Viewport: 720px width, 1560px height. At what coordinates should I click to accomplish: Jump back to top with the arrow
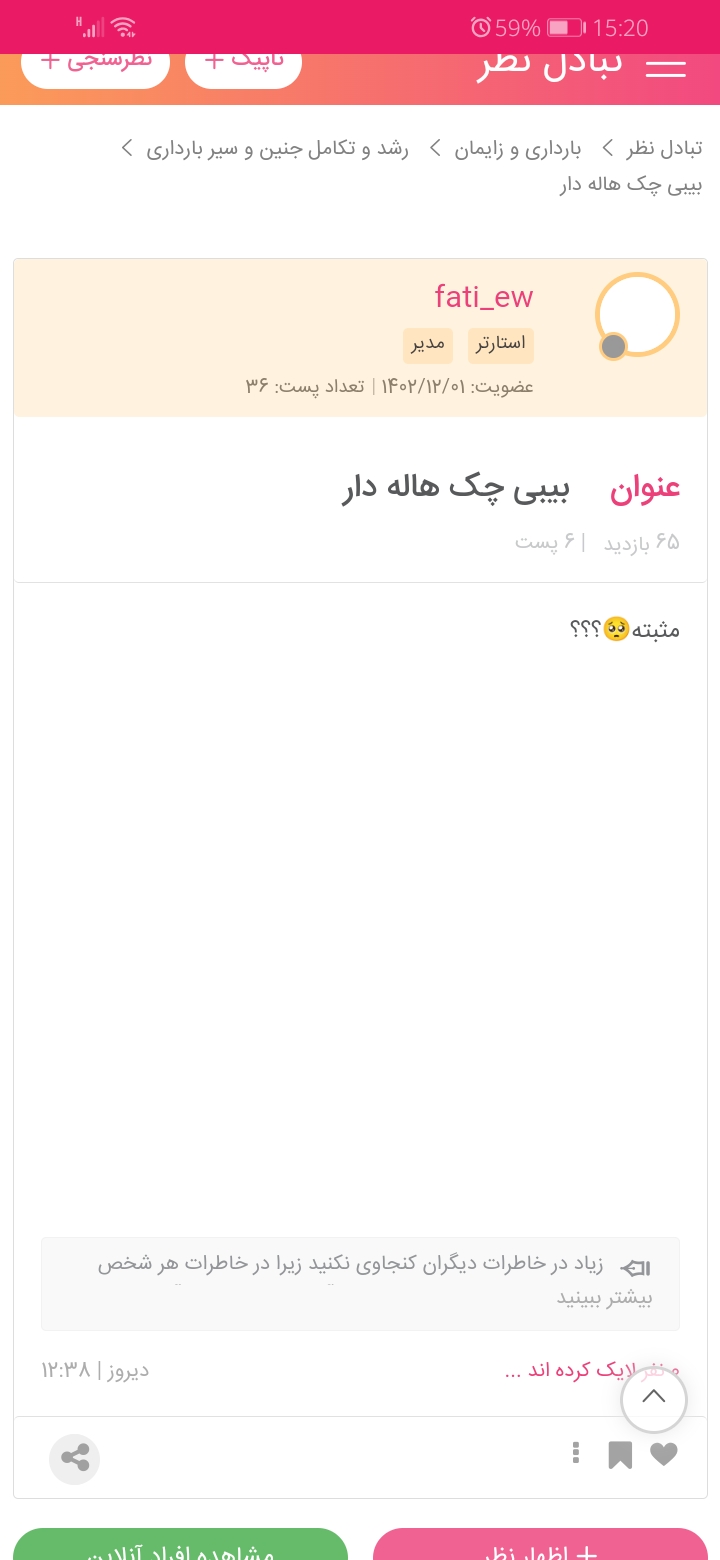point(654,1400)
